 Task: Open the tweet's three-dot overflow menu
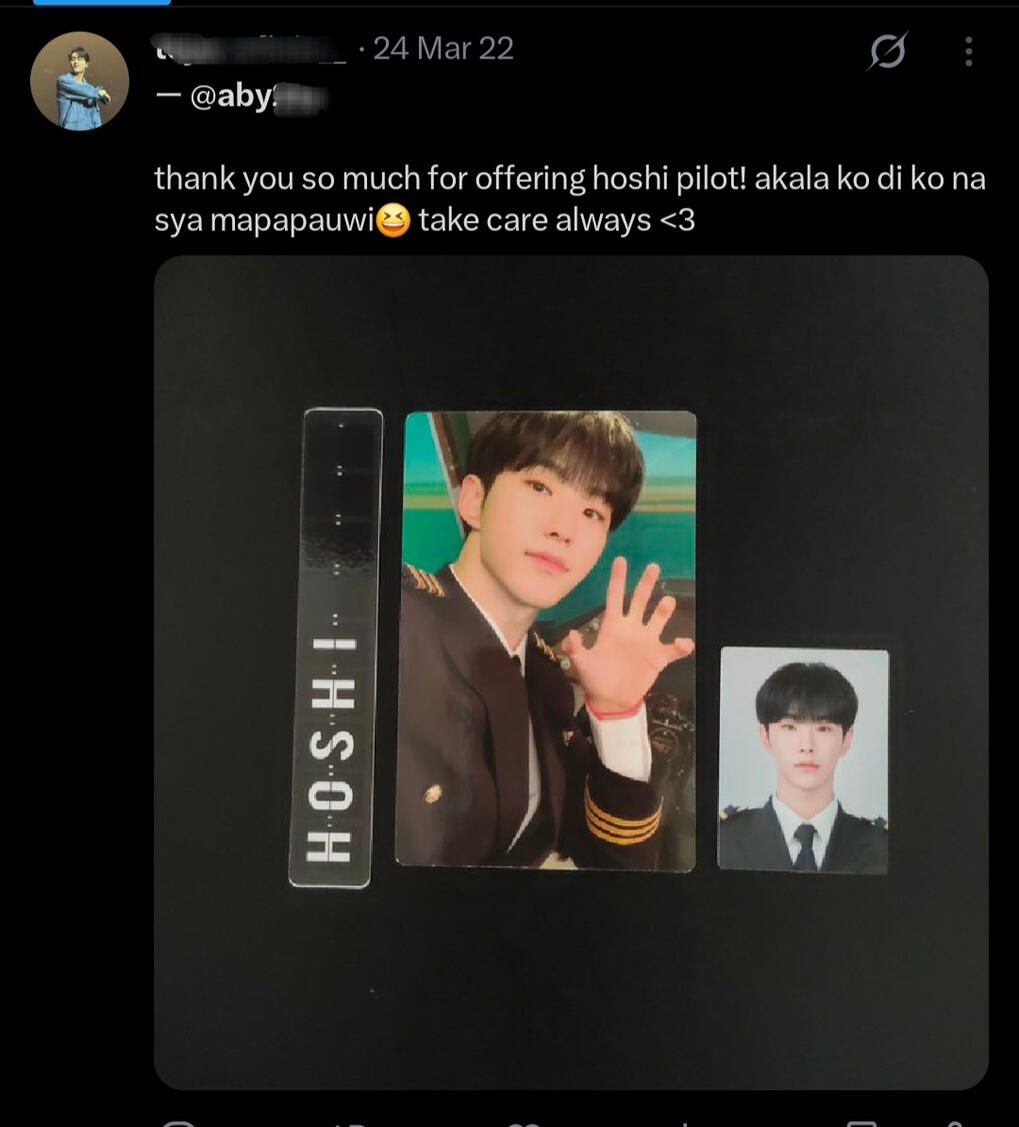(x=968, y=51)
